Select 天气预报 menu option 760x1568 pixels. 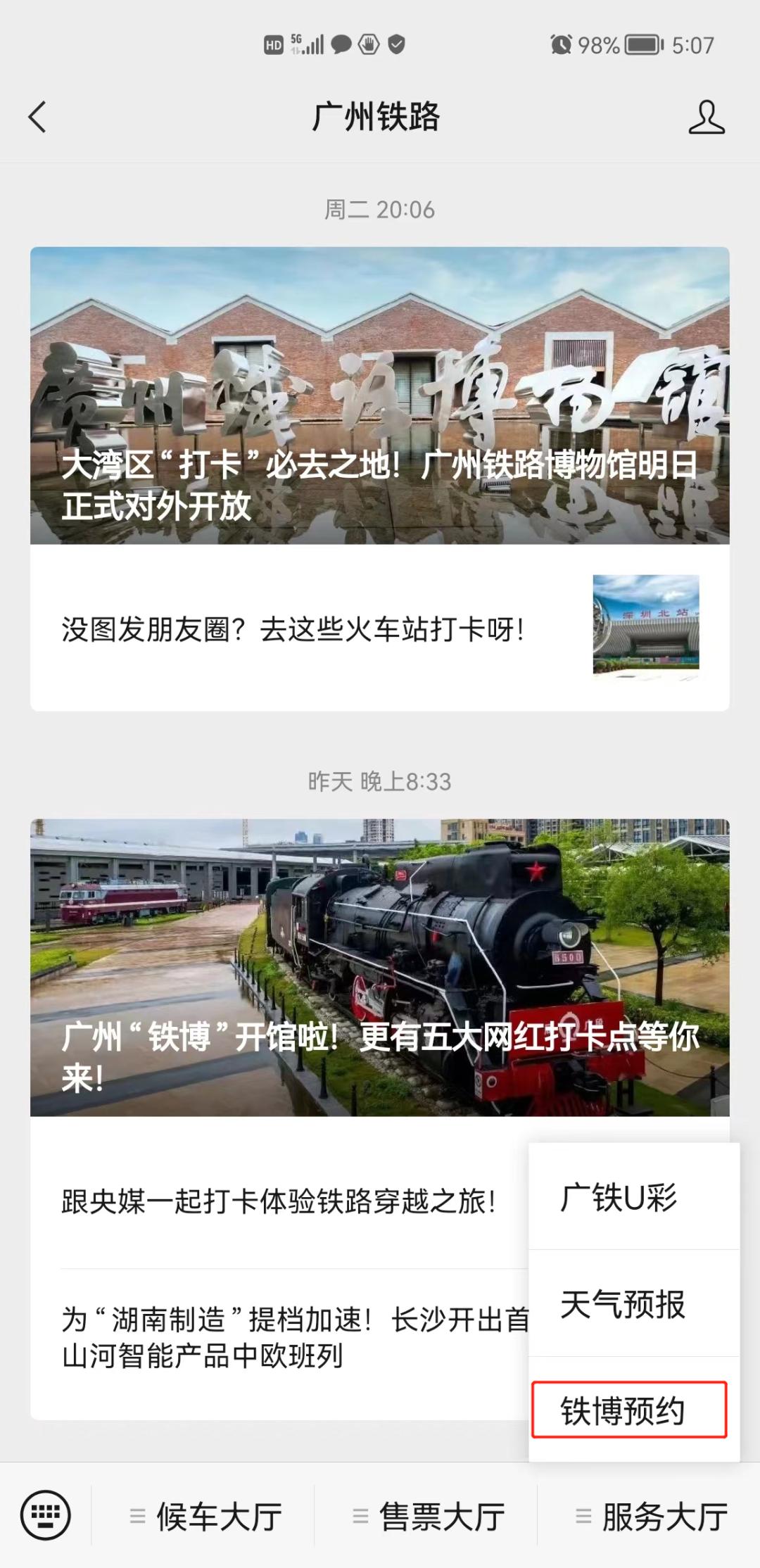(633, 1304)
